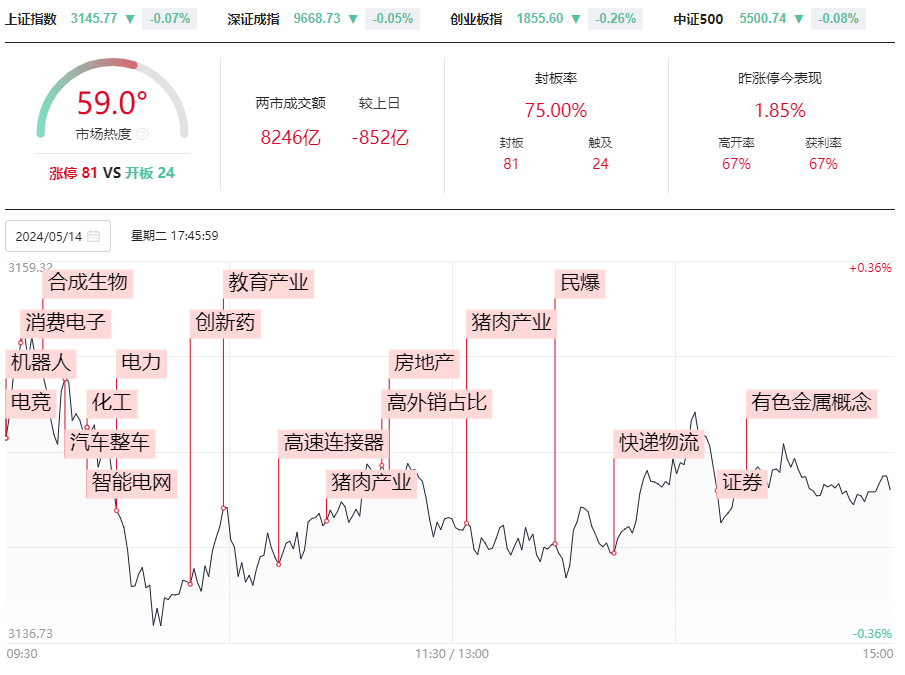This screenshot has height=675, width=905.
Task: Open the 2024/05/14 date picker
Action: point(58,236)
